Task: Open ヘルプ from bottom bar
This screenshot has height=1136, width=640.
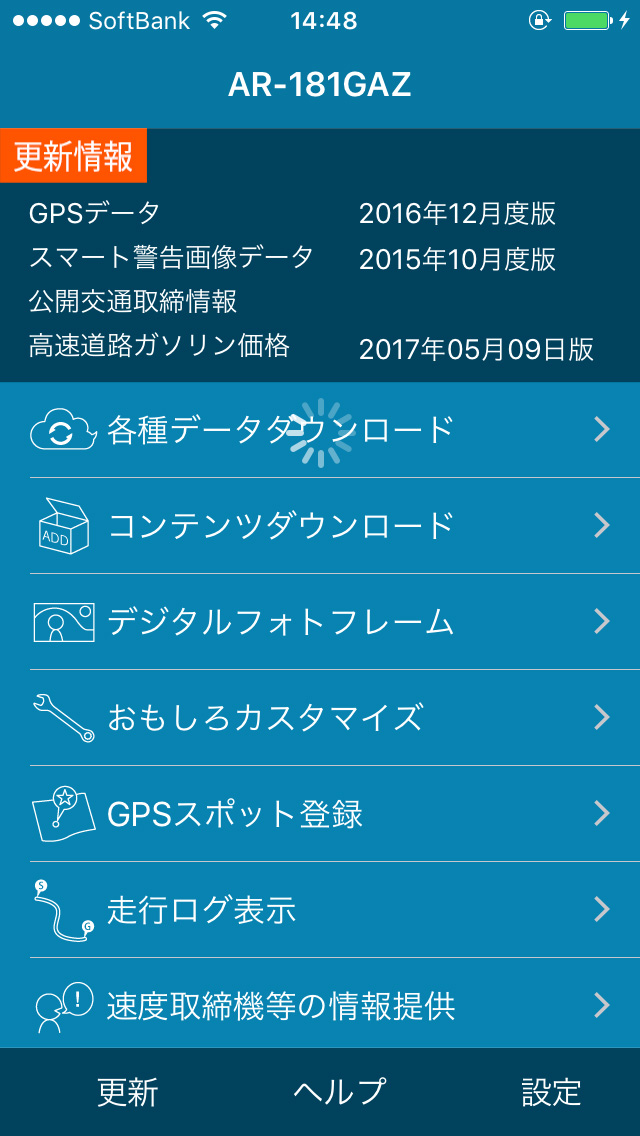Action: pos(339,1092)
